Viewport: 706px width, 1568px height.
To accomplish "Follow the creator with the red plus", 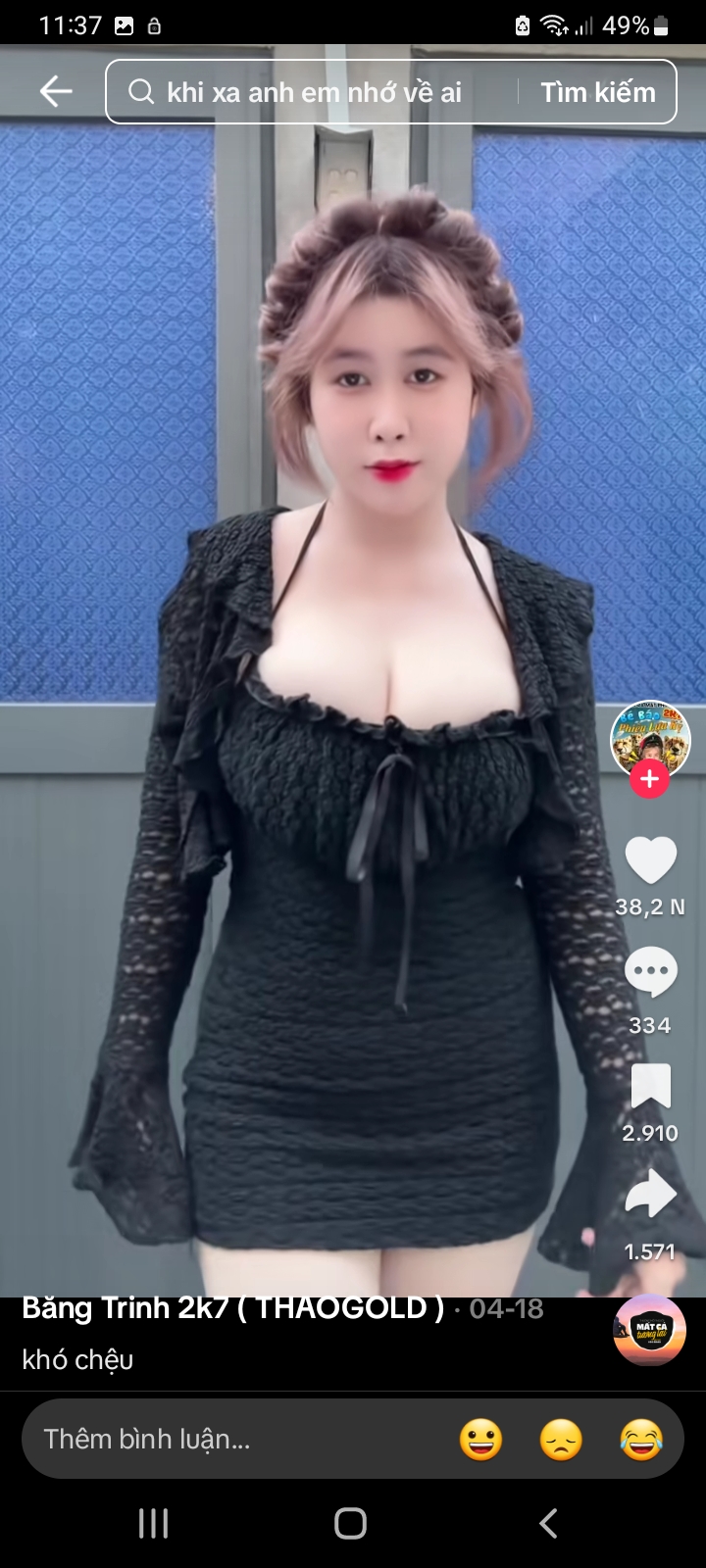I will pyautogui.click(x=650, y=780).
